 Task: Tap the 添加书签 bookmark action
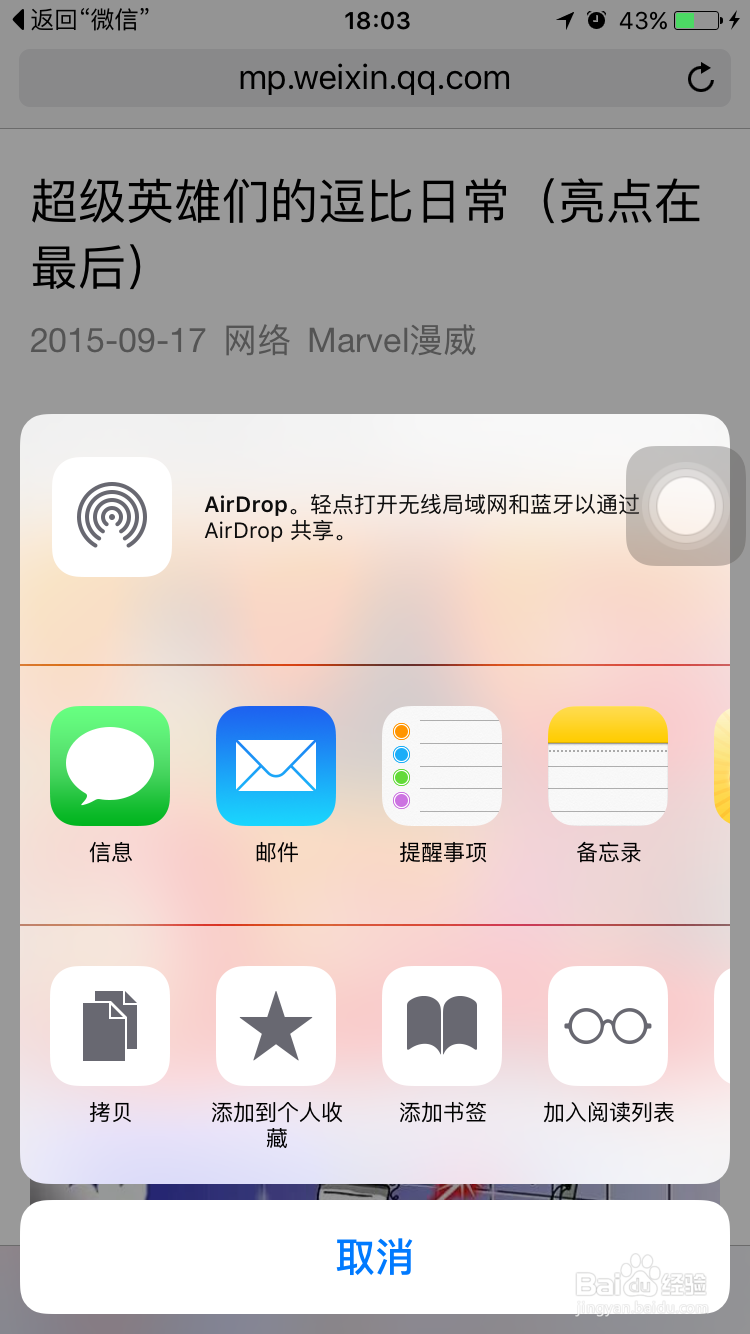coord(442,1026)
